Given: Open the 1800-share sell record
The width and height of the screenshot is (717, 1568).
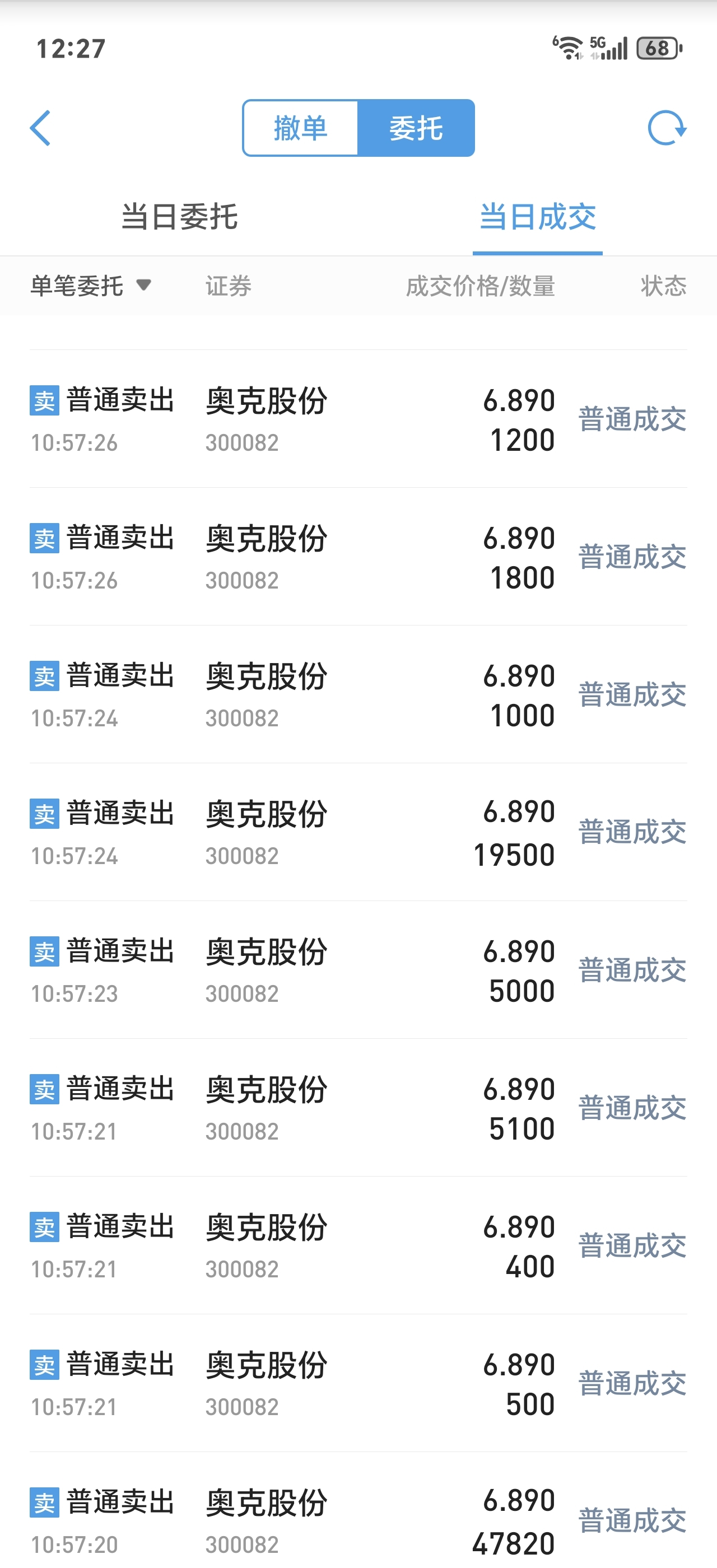Looking at the screenshot, I should point(358,556).
